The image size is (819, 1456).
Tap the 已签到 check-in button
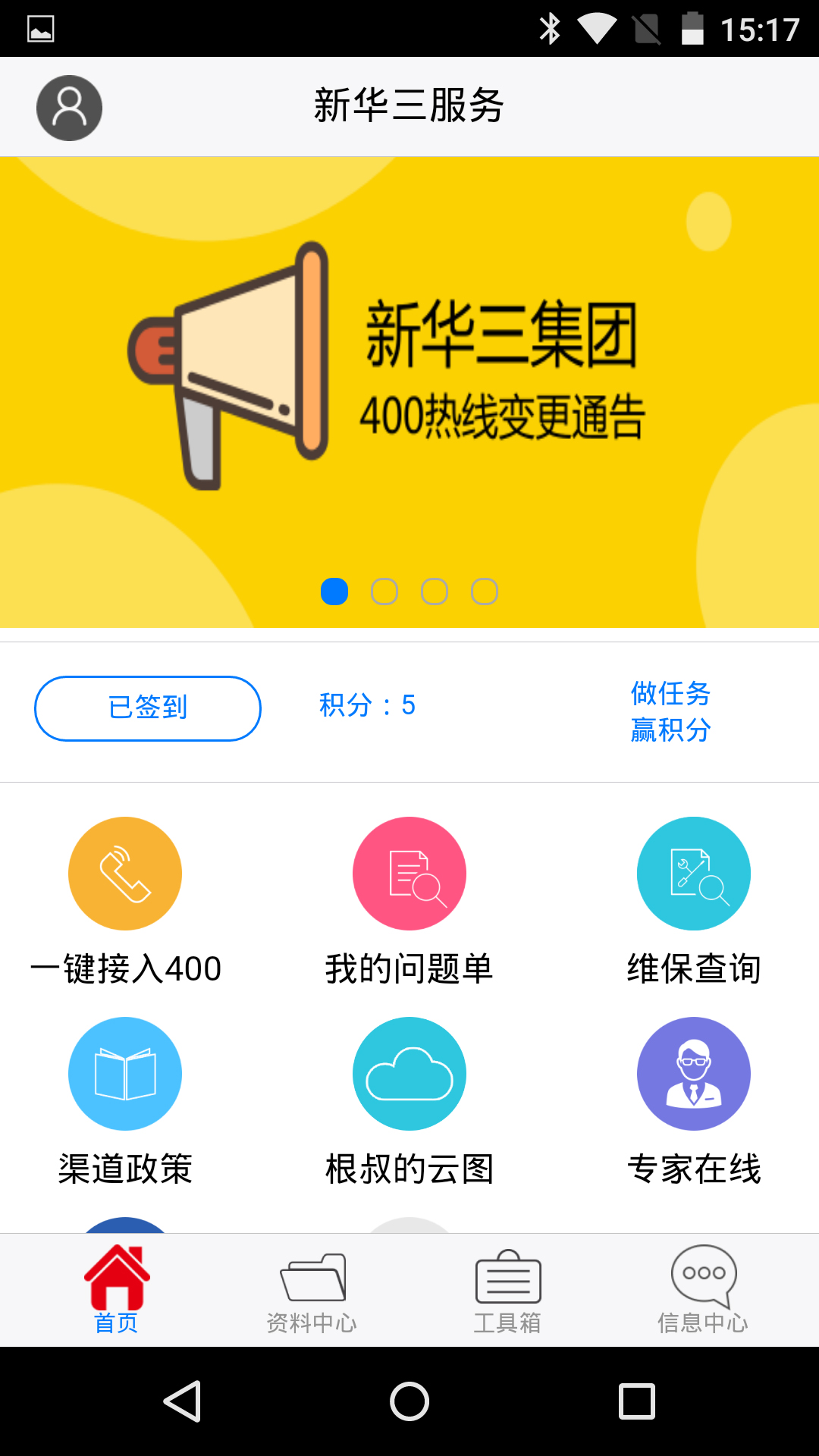pyautogui.click(x=148, y=708)
